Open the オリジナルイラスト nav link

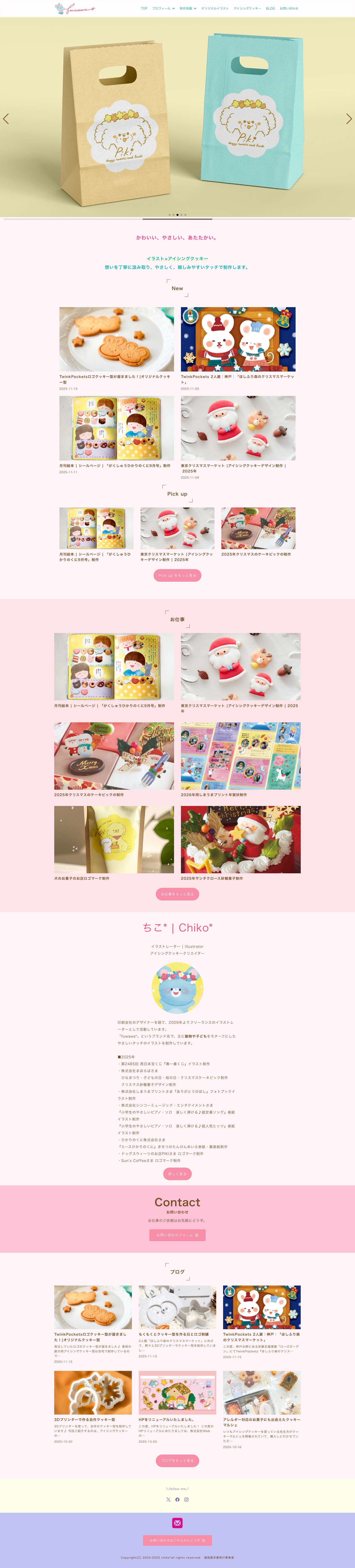(214, 9)
